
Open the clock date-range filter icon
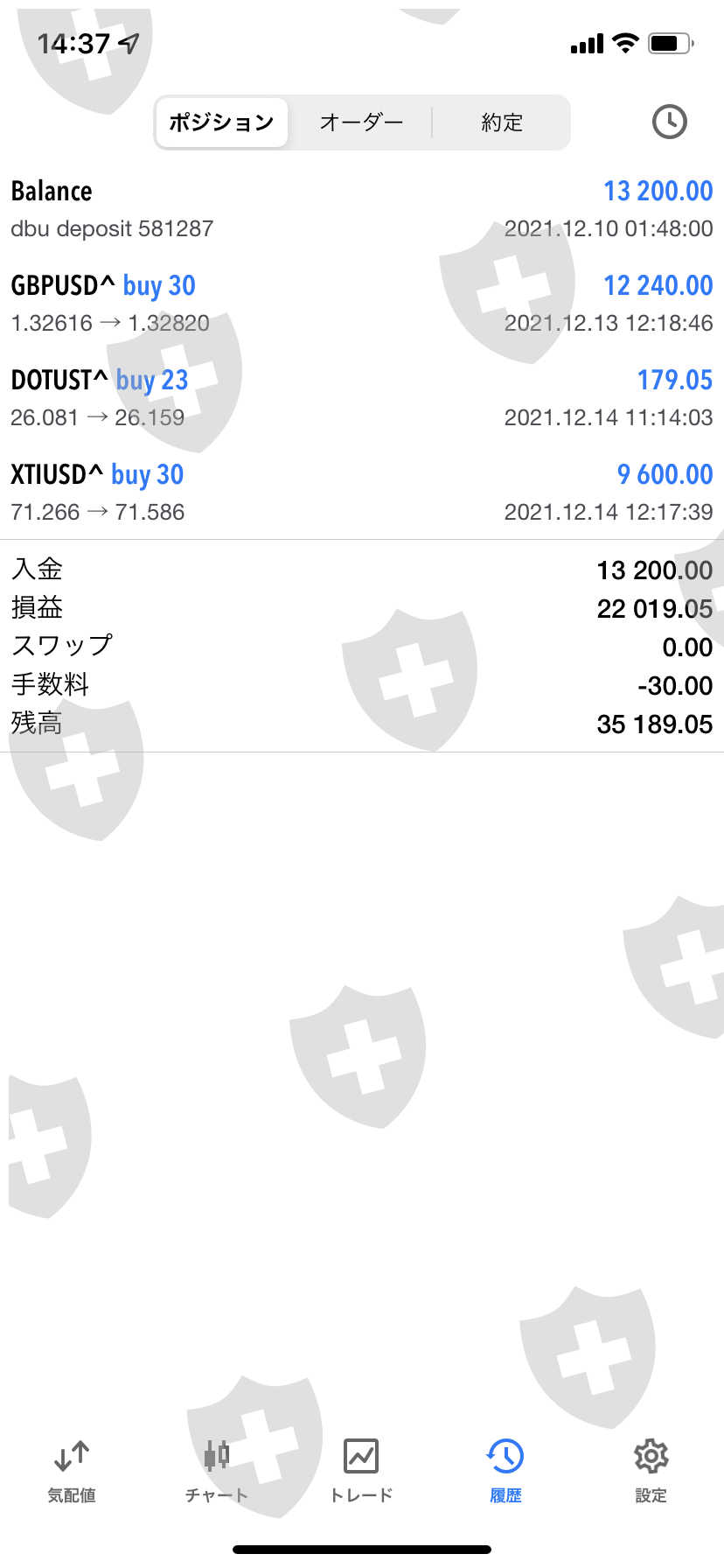669,122
